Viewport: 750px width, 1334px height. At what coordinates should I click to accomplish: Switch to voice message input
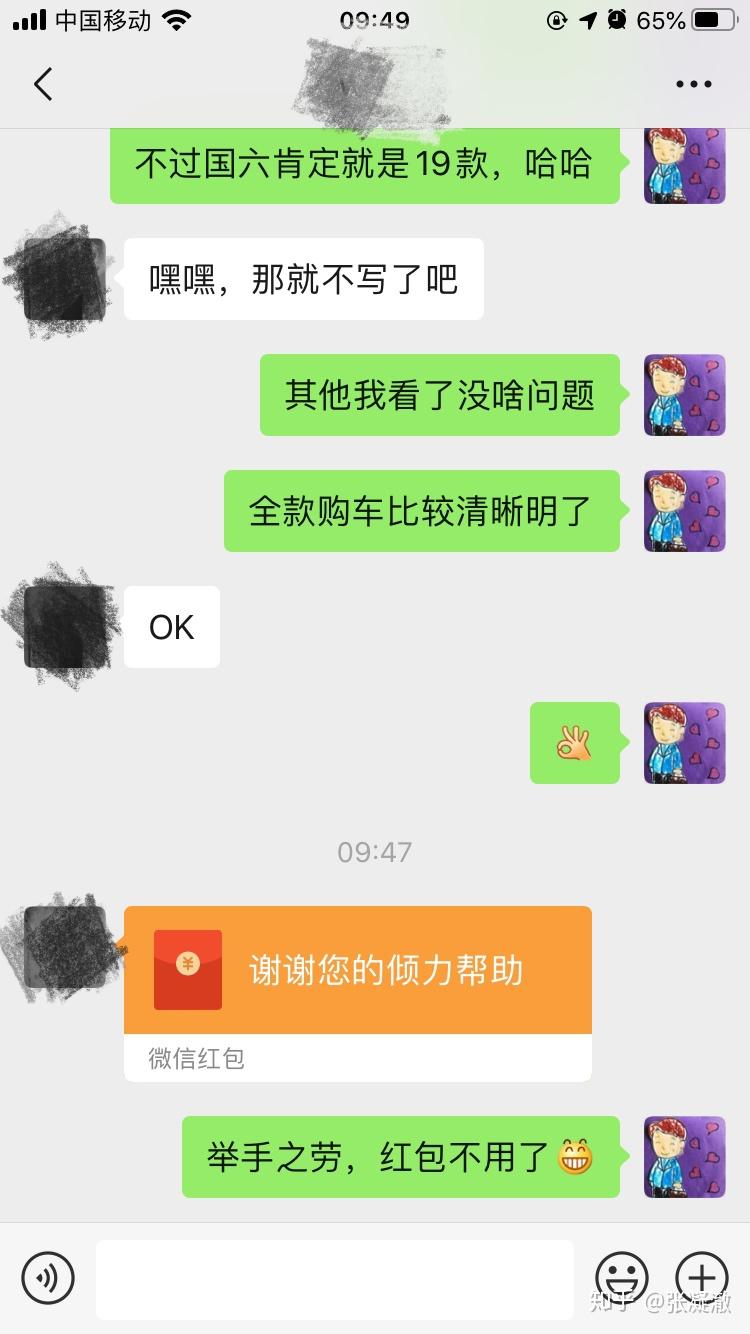(x=47, y=1278)
